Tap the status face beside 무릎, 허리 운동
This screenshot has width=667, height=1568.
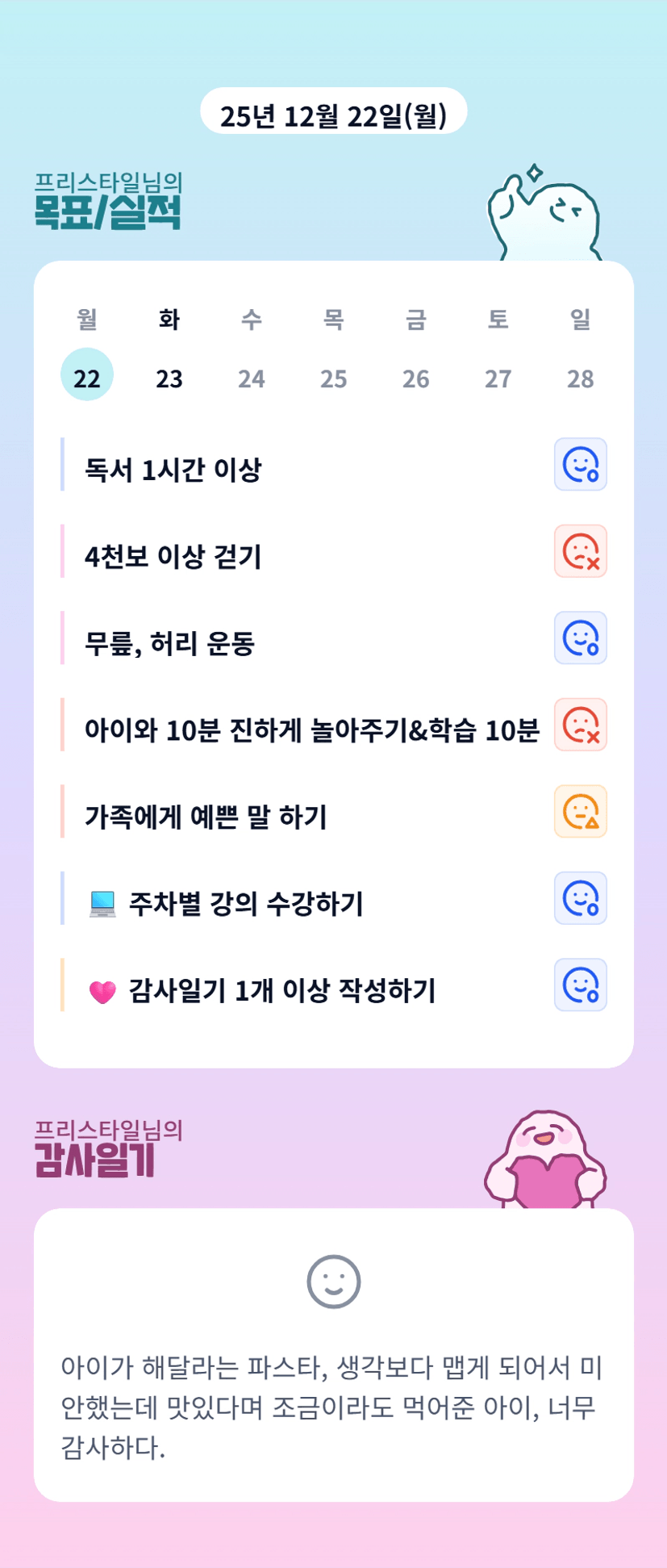580,638
